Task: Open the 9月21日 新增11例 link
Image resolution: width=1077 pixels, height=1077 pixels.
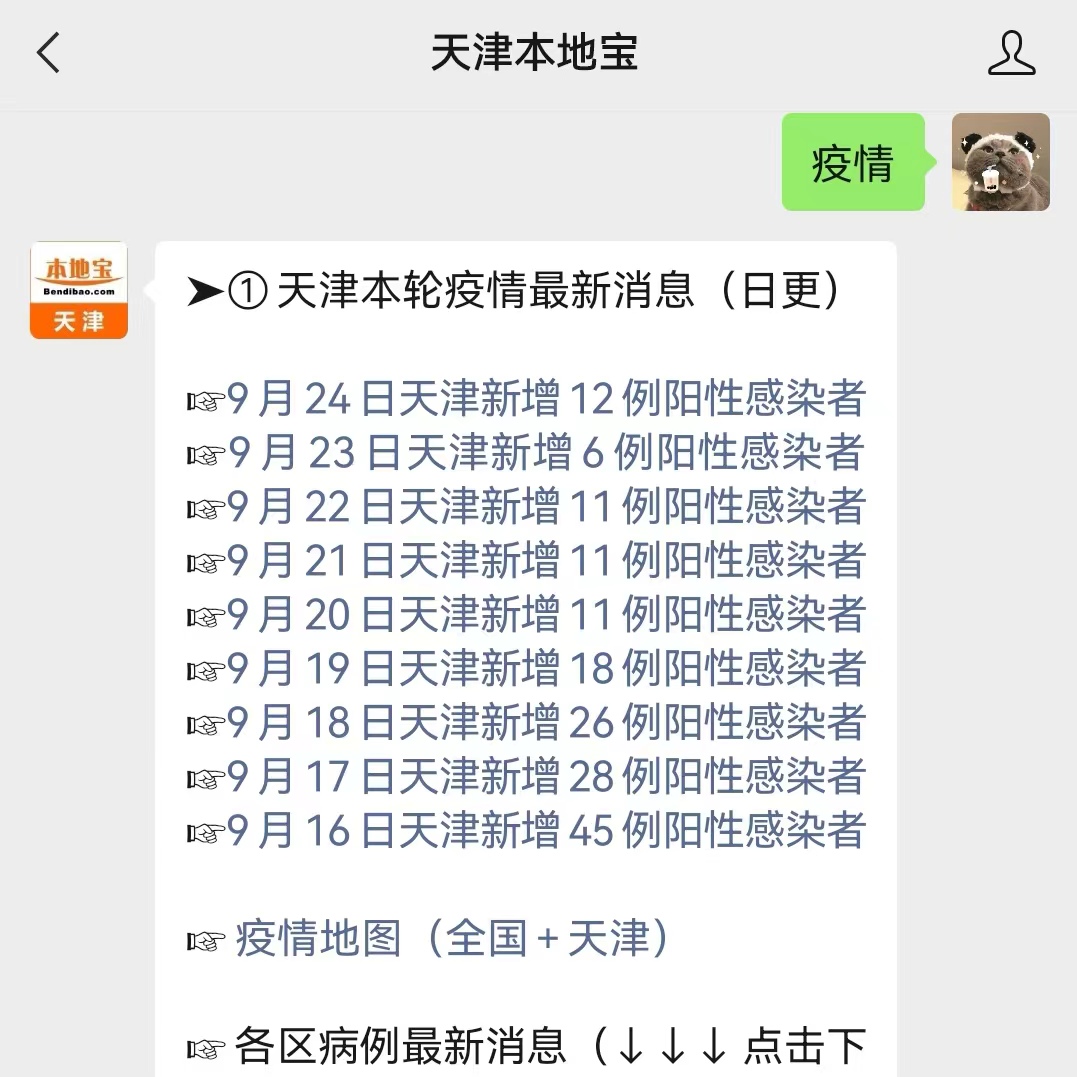Action: click(545, 561)
